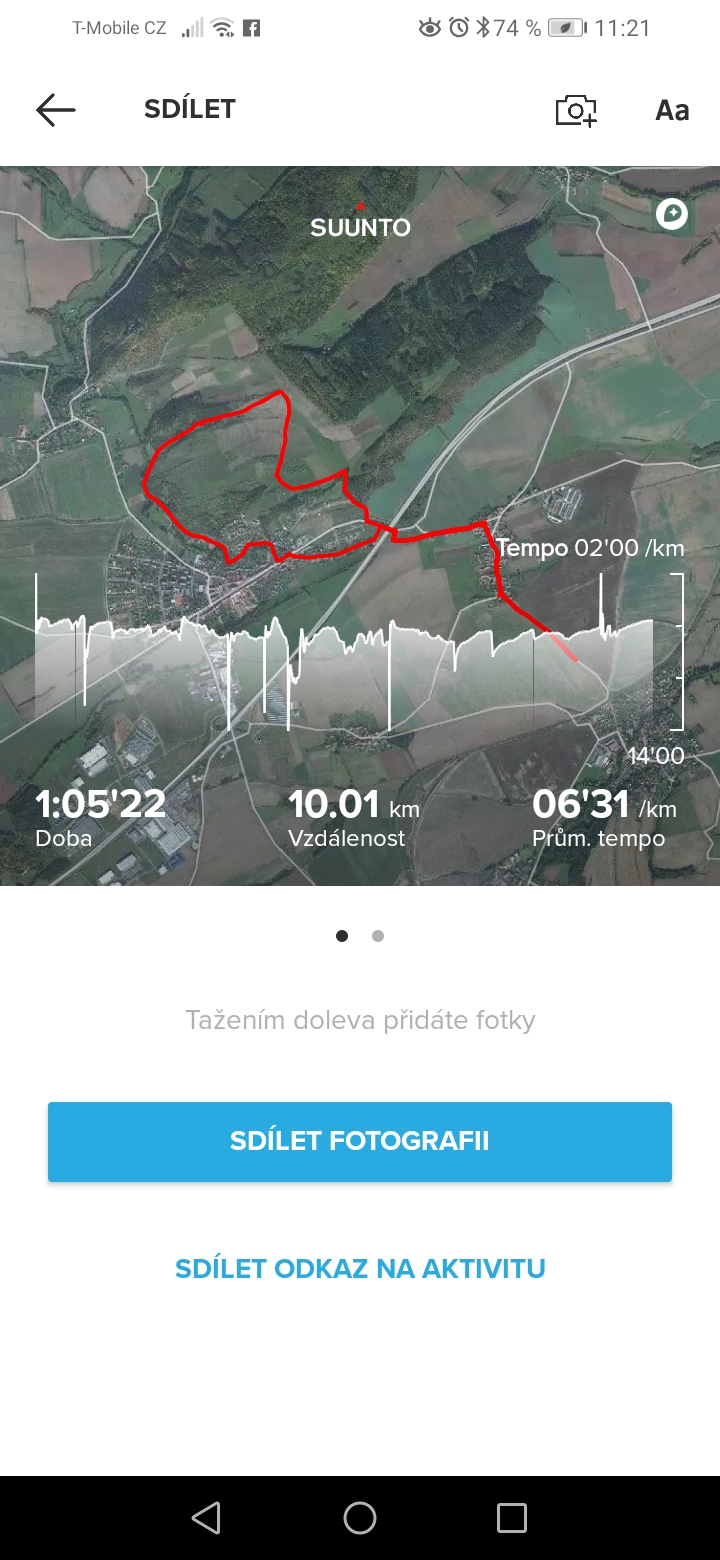Open the Aa text style option
This screenshot has width=720, height=1560.
point(672,110)
